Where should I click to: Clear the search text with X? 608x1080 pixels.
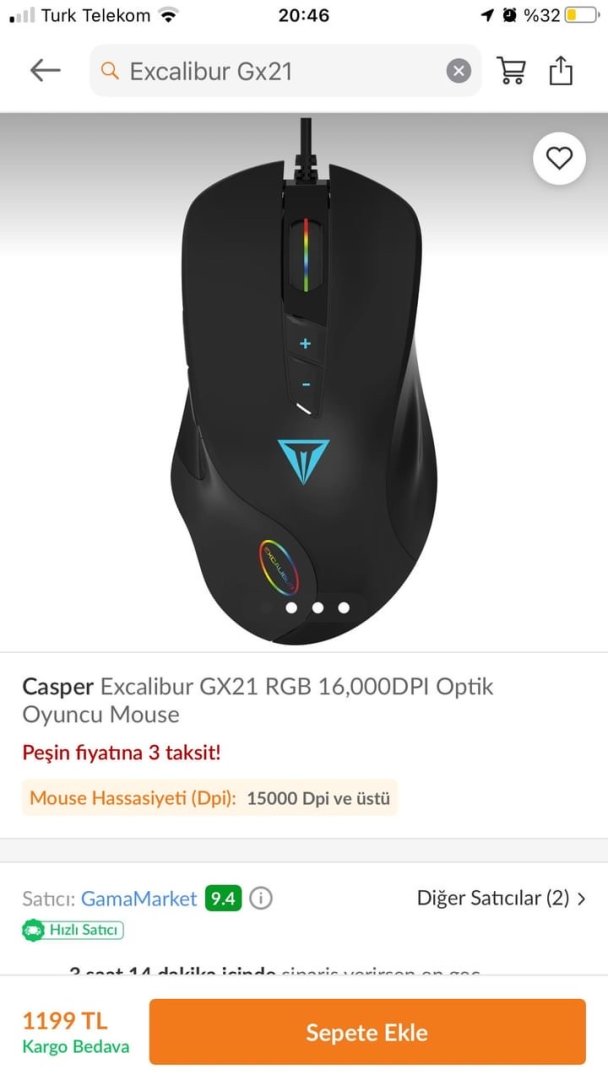458,71
